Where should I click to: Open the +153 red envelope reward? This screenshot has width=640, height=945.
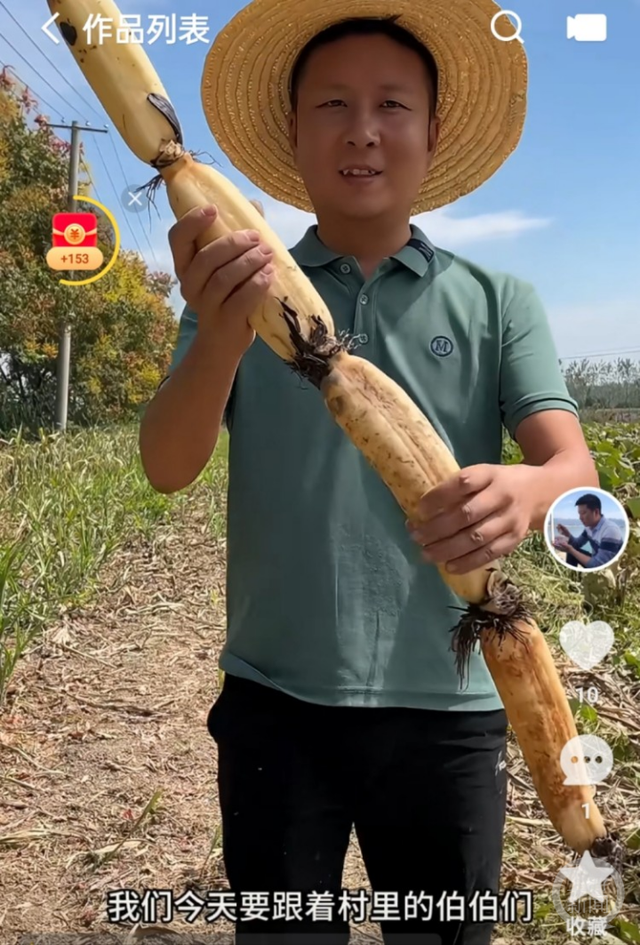[x=75, y=241]
